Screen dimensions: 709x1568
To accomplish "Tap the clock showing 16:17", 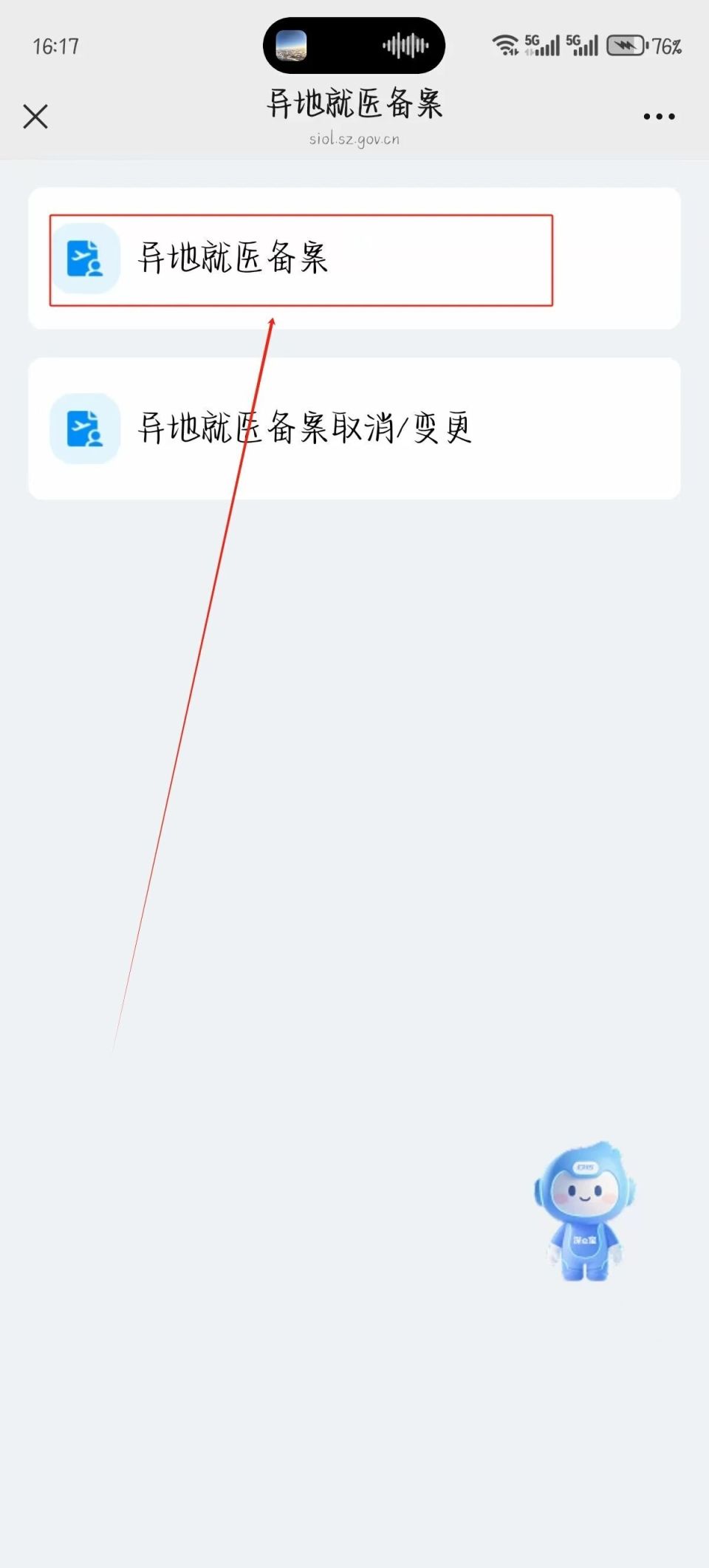I will click(55, 45).
